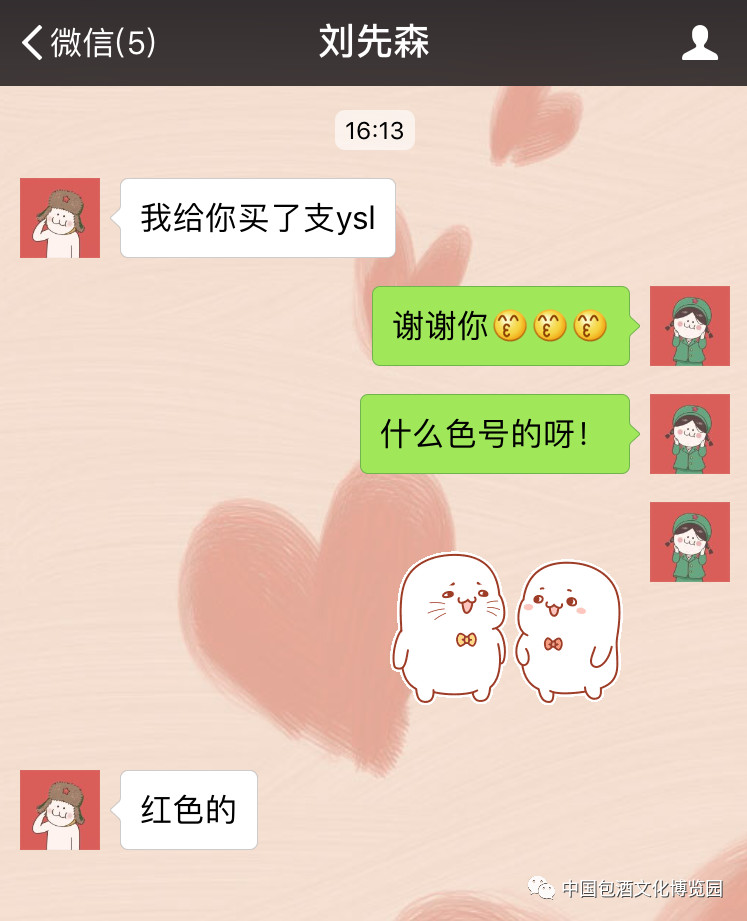Go back to the 微信(5) chat list
Image resolution: width=747 pixels, height=921 pixels.
click(x=88, y=42)
